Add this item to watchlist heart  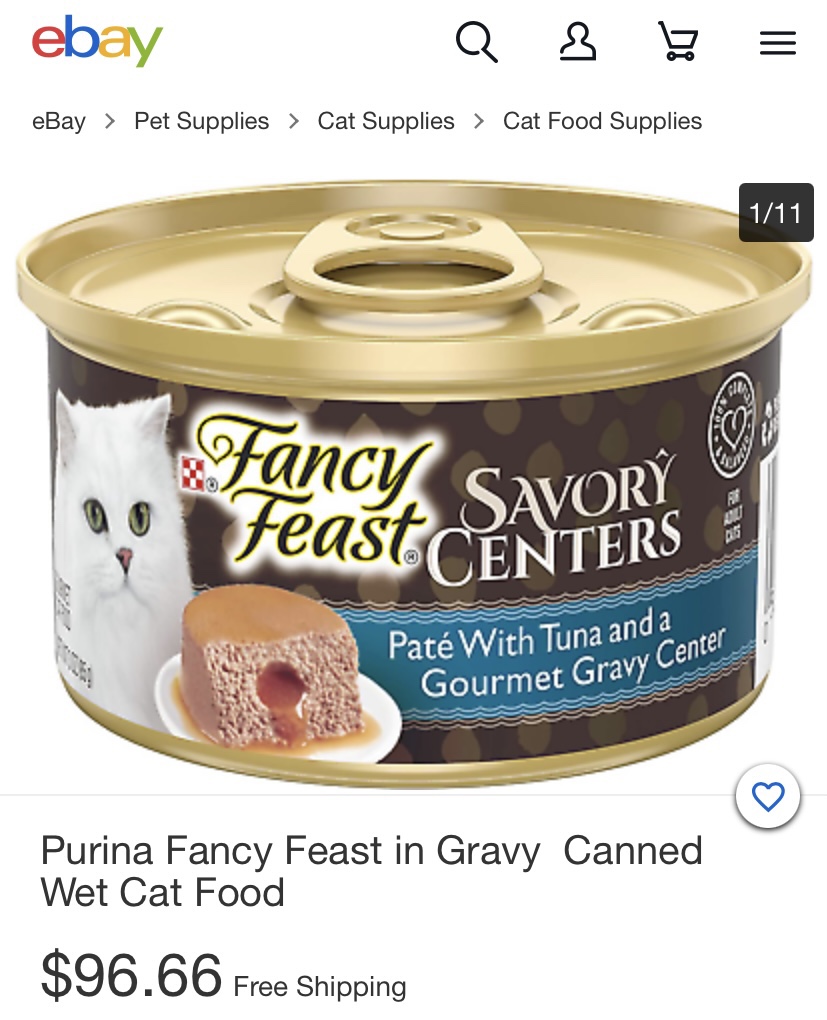(x=767, y=797)
